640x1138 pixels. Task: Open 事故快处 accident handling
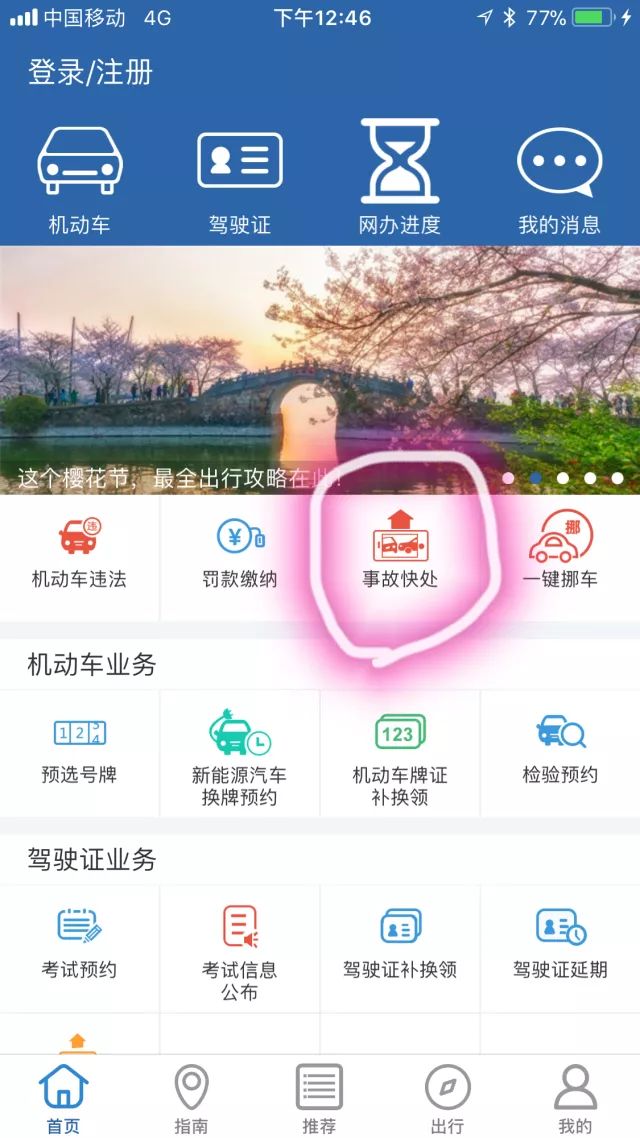[400, 555]
